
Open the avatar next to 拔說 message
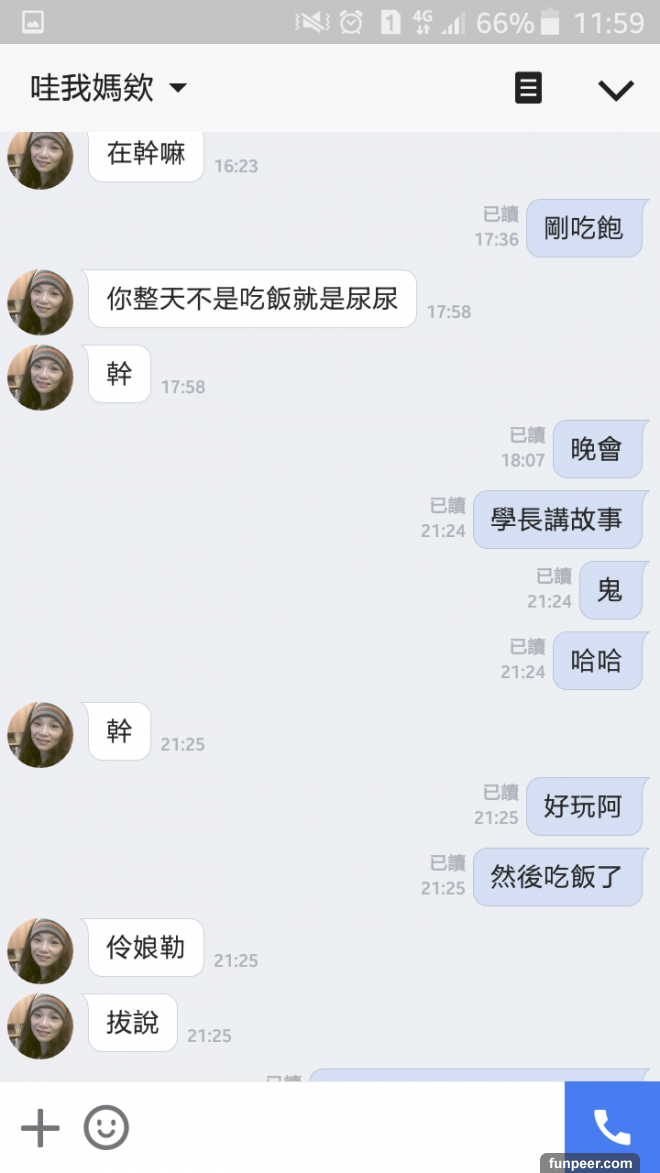pos(41,1025)
